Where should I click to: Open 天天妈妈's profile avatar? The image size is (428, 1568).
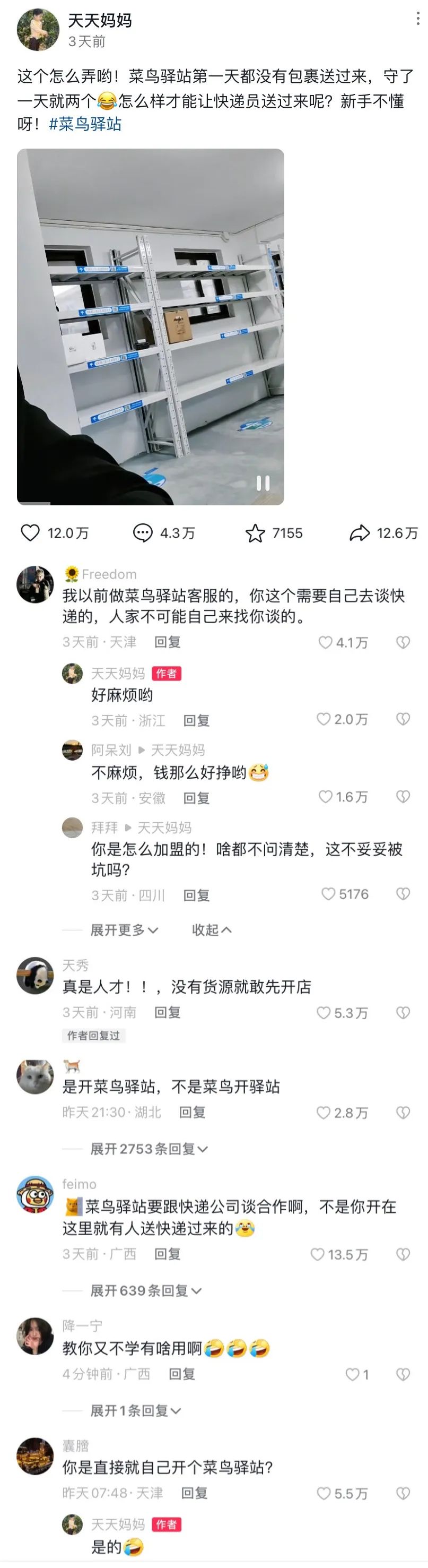(37, 30)
